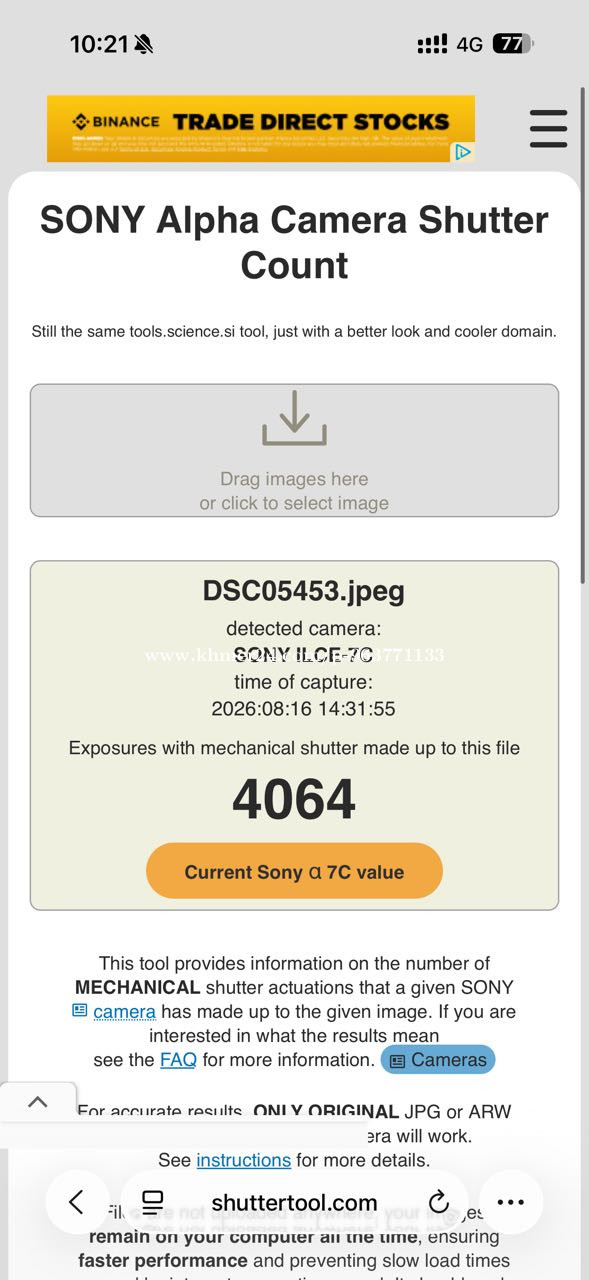
Task: Tap the Current Sony α 7C value button
Action: (x=294, y=871)
